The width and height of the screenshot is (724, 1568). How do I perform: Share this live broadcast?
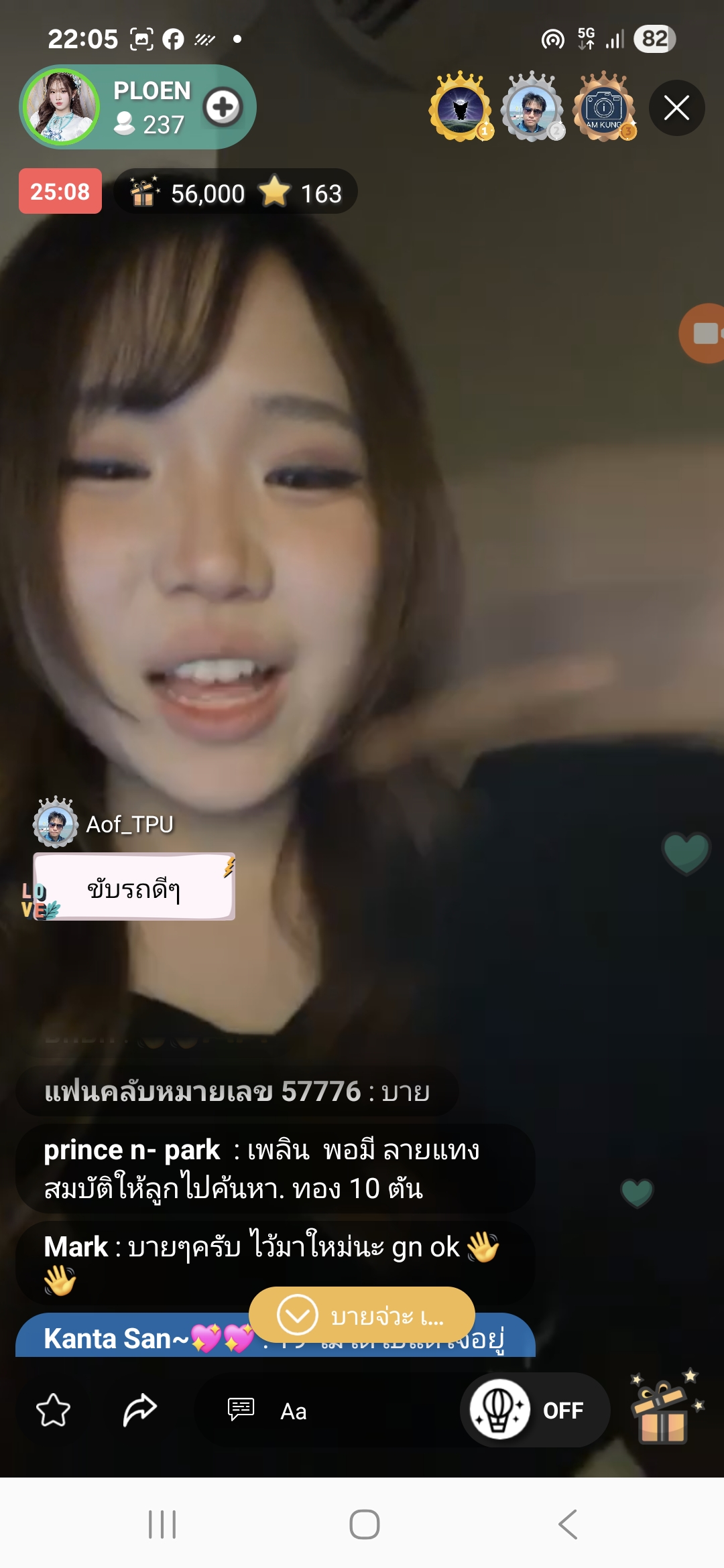(x=139, y=1410)
